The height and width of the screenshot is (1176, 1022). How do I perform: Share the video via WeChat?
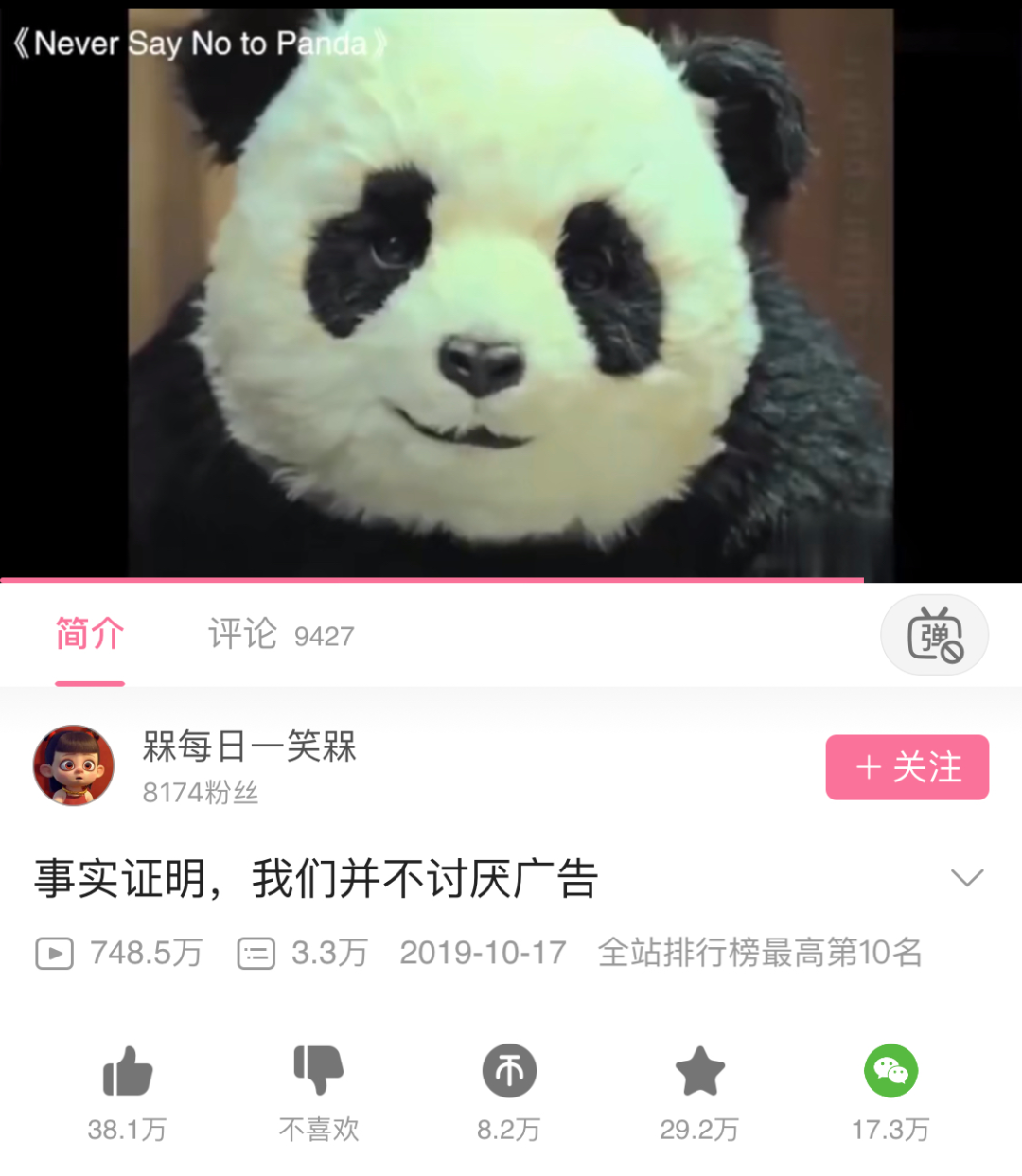click(890, 1072)
